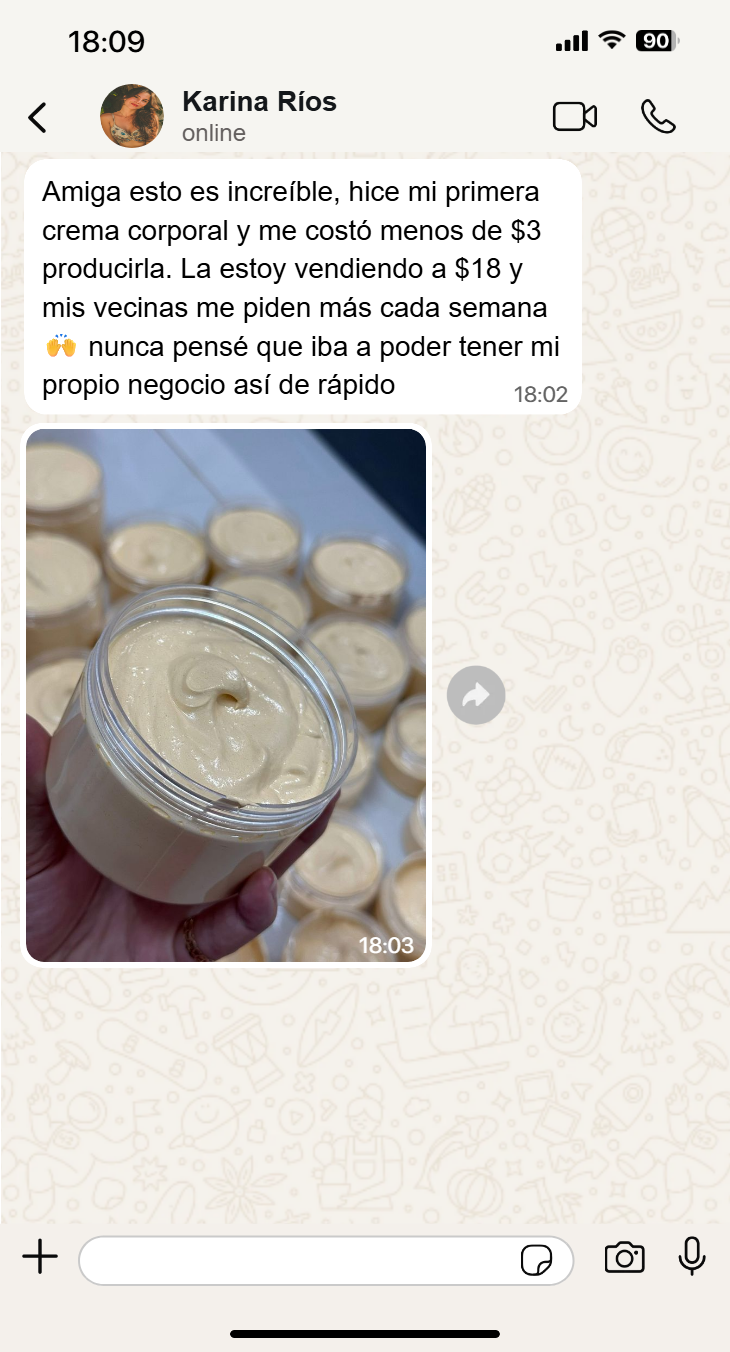Tap the message input field to type

[300, 1260]
